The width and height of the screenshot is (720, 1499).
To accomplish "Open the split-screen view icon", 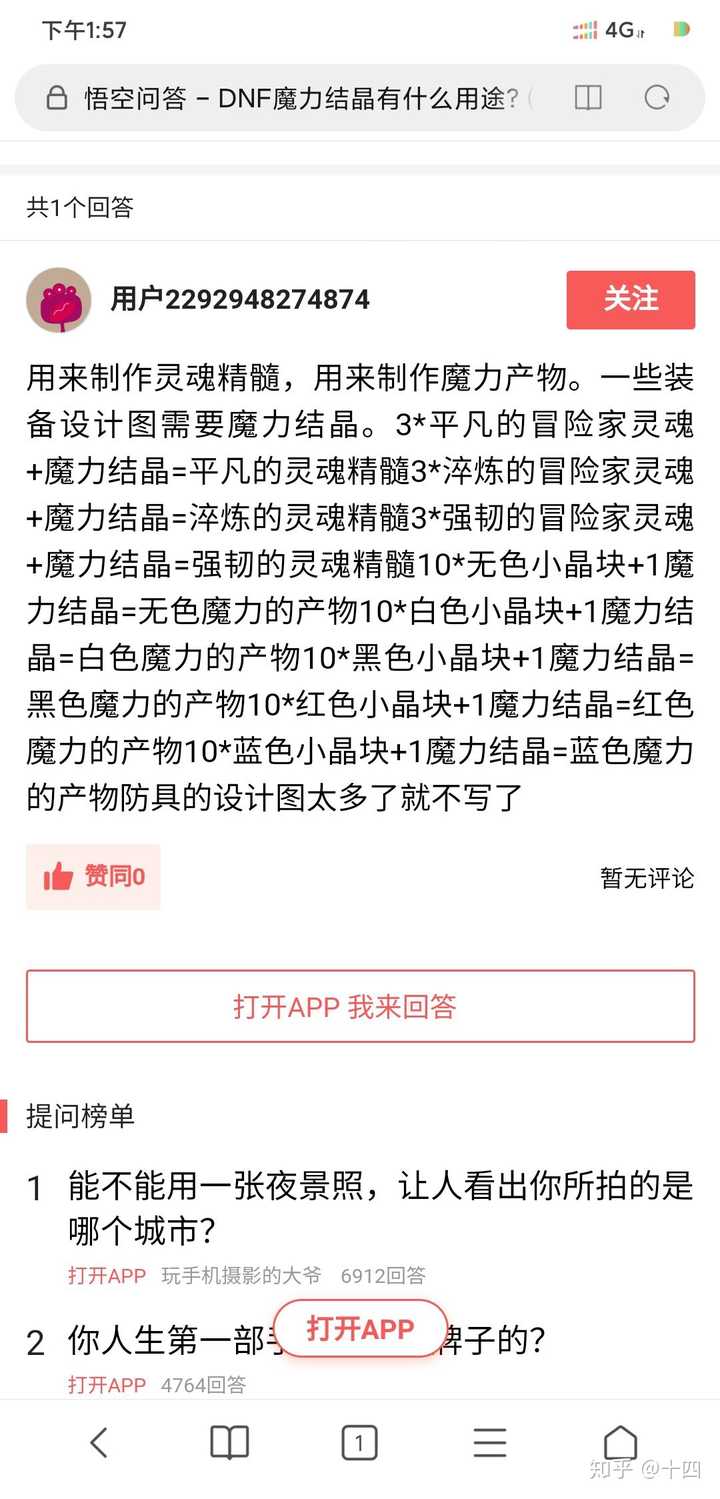I will pos(588,97).
